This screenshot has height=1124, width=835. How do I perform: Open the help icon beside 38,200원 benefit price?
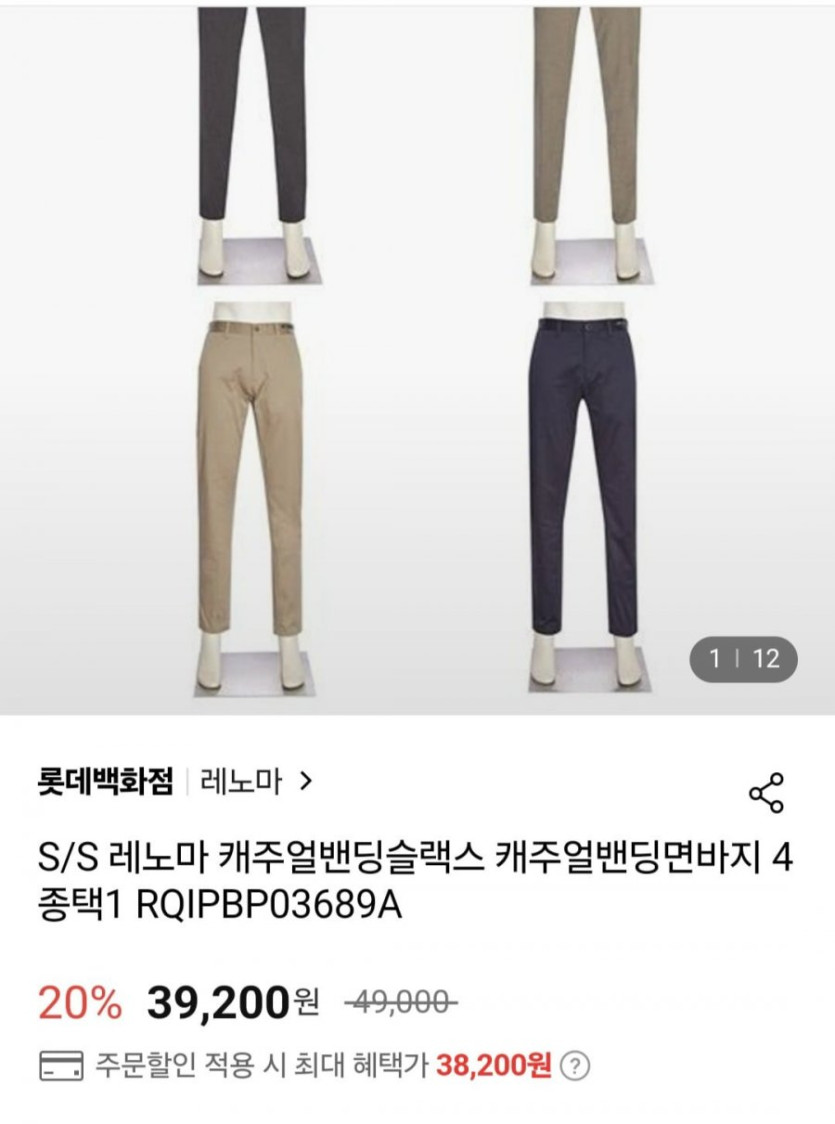pyautogui.click(x=574, y=1066)
